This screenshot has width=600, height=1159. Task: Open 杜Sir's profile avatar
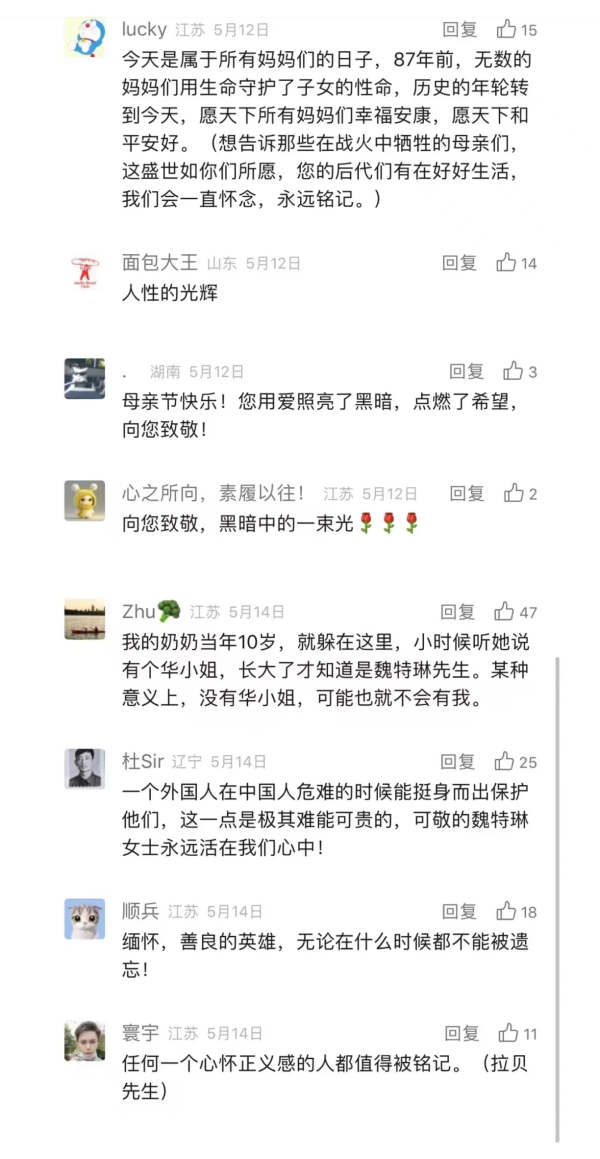[x=85, y=768]
